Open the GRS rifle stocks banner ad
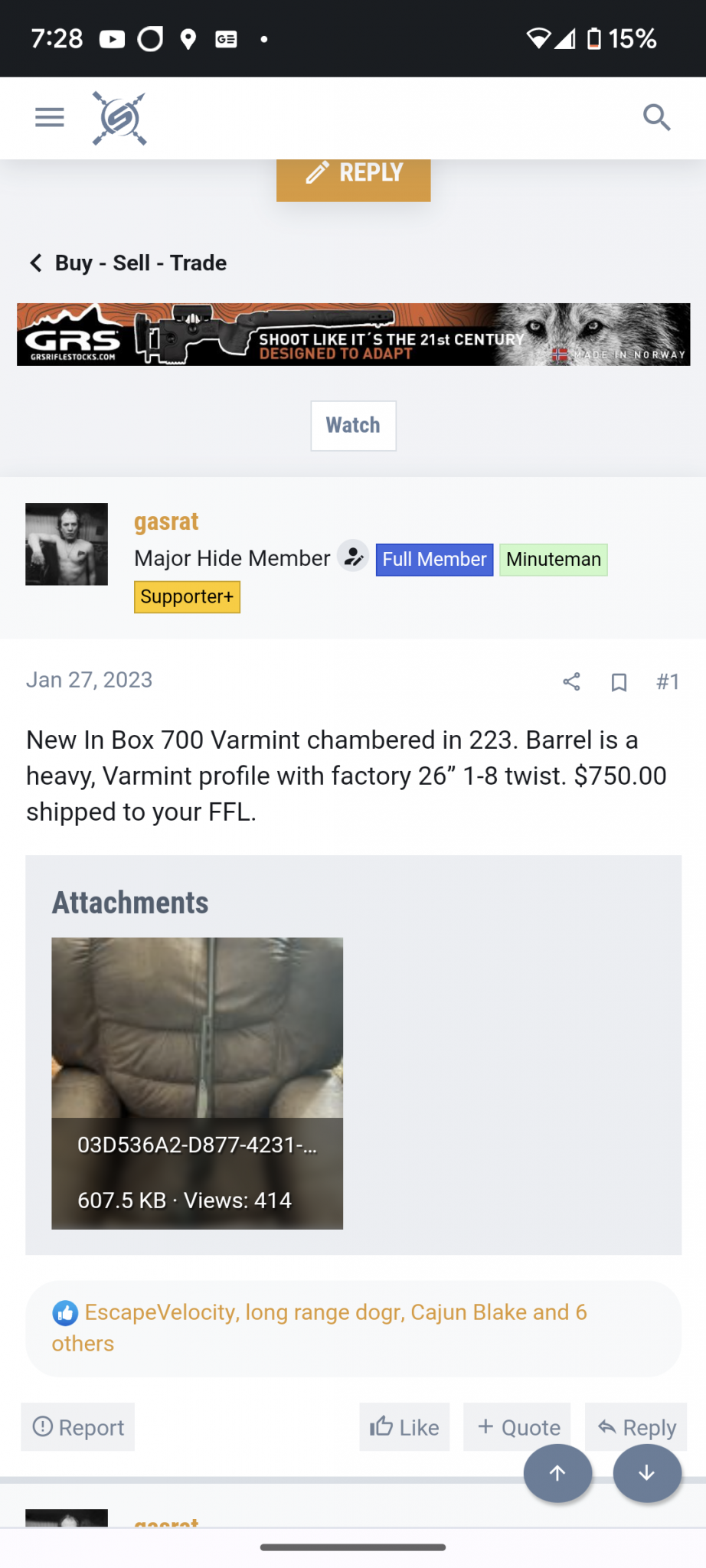The height and width of the screenshot is (1568, 706). (x=353, y=335)
